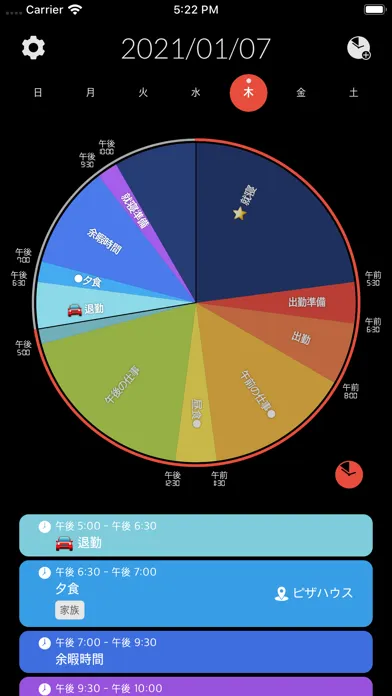Open the 退勤 schedule card
Screen dimensions: 392x696
196,535
